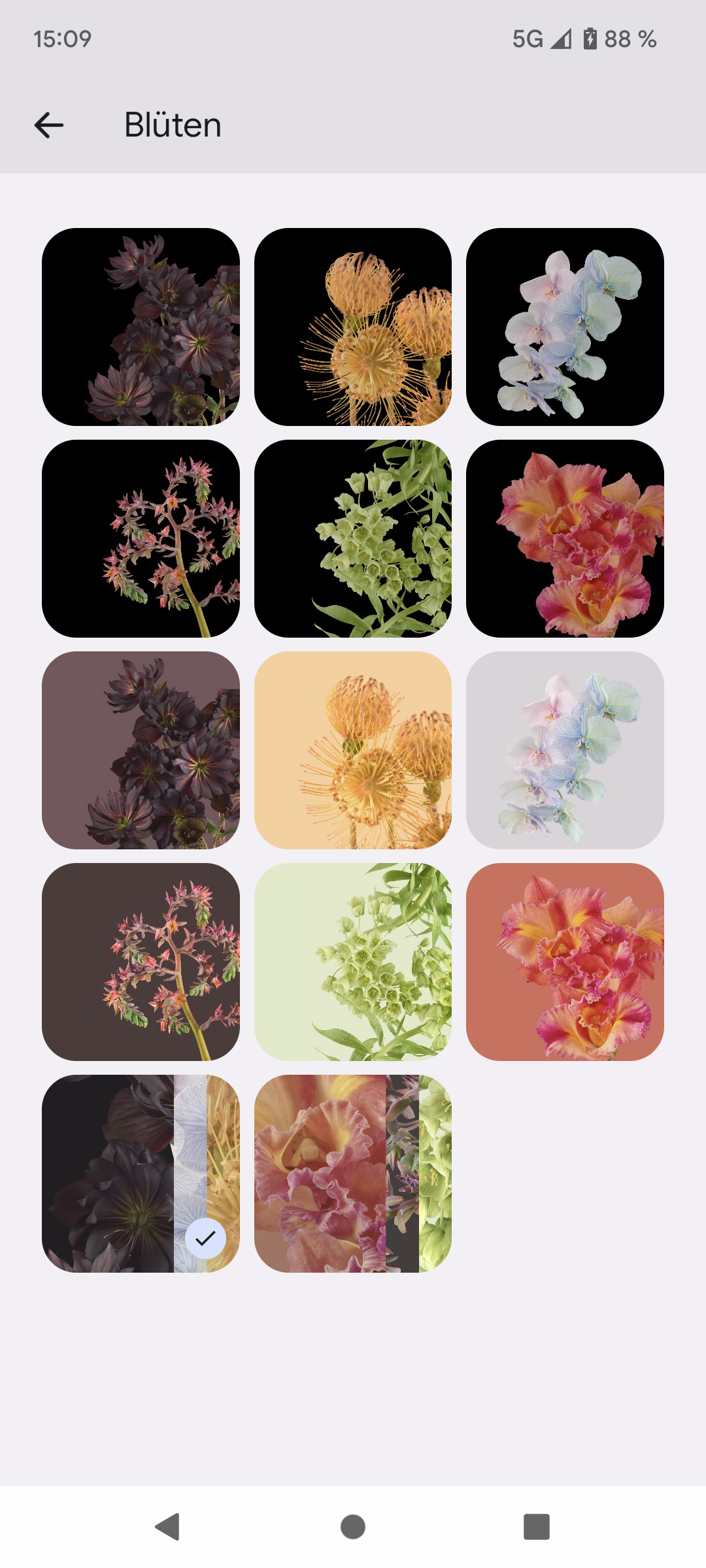Pick orange pincushion flowers on peach background

coord(353,750)
